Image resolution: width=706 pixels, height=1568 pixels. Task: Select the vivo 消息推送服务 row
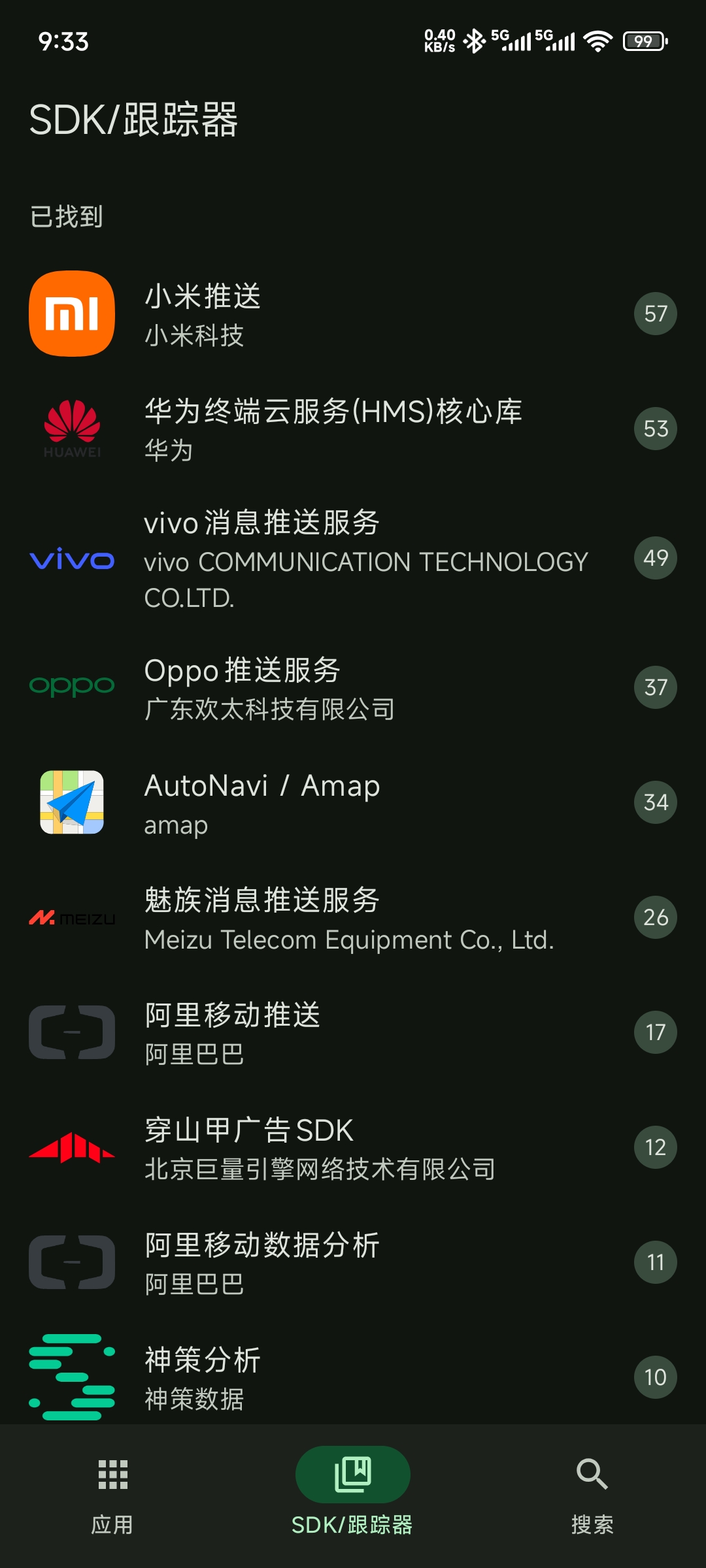tap(353, 558)
